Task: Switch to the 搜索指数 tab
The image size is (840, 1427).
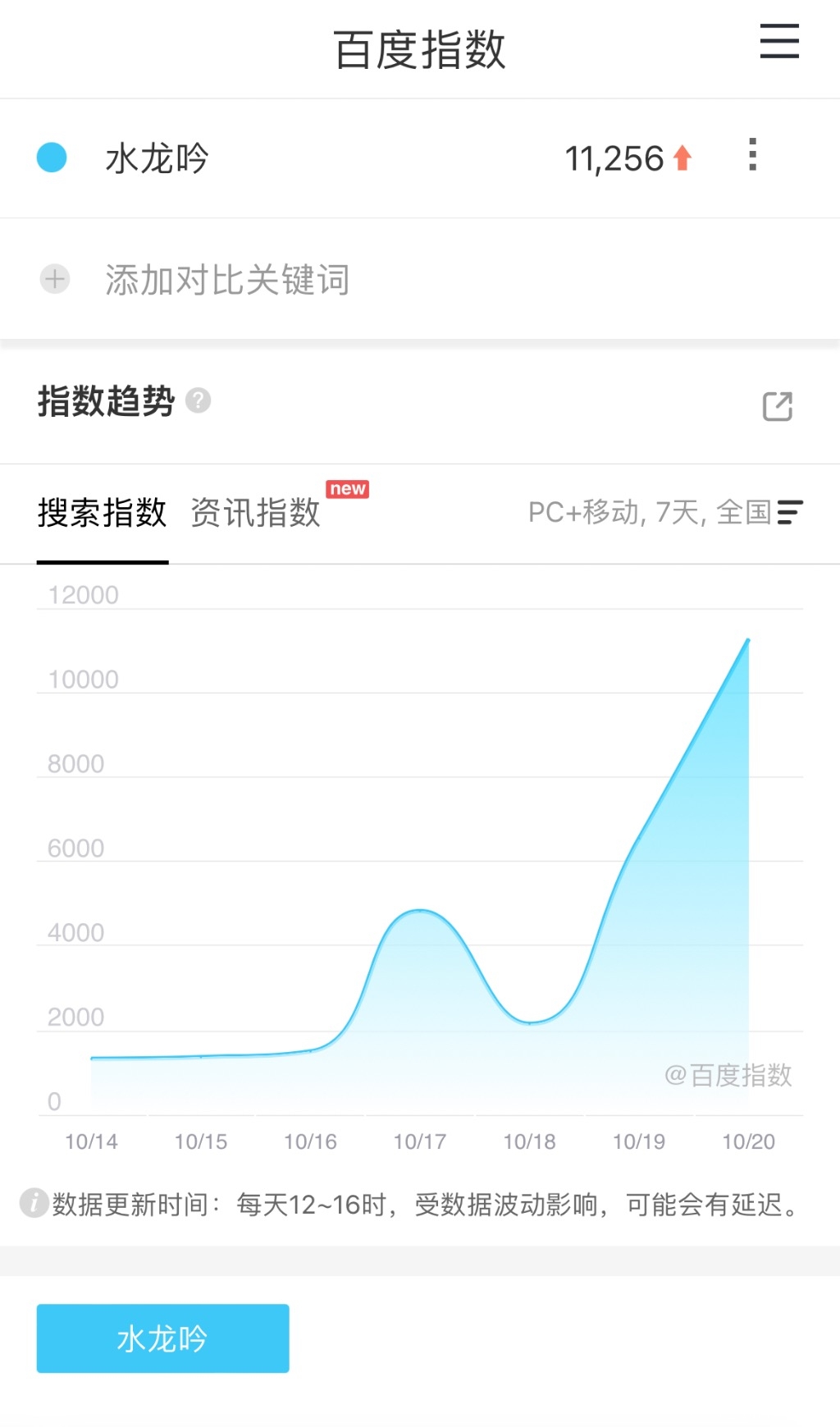Action: point(103,514)
